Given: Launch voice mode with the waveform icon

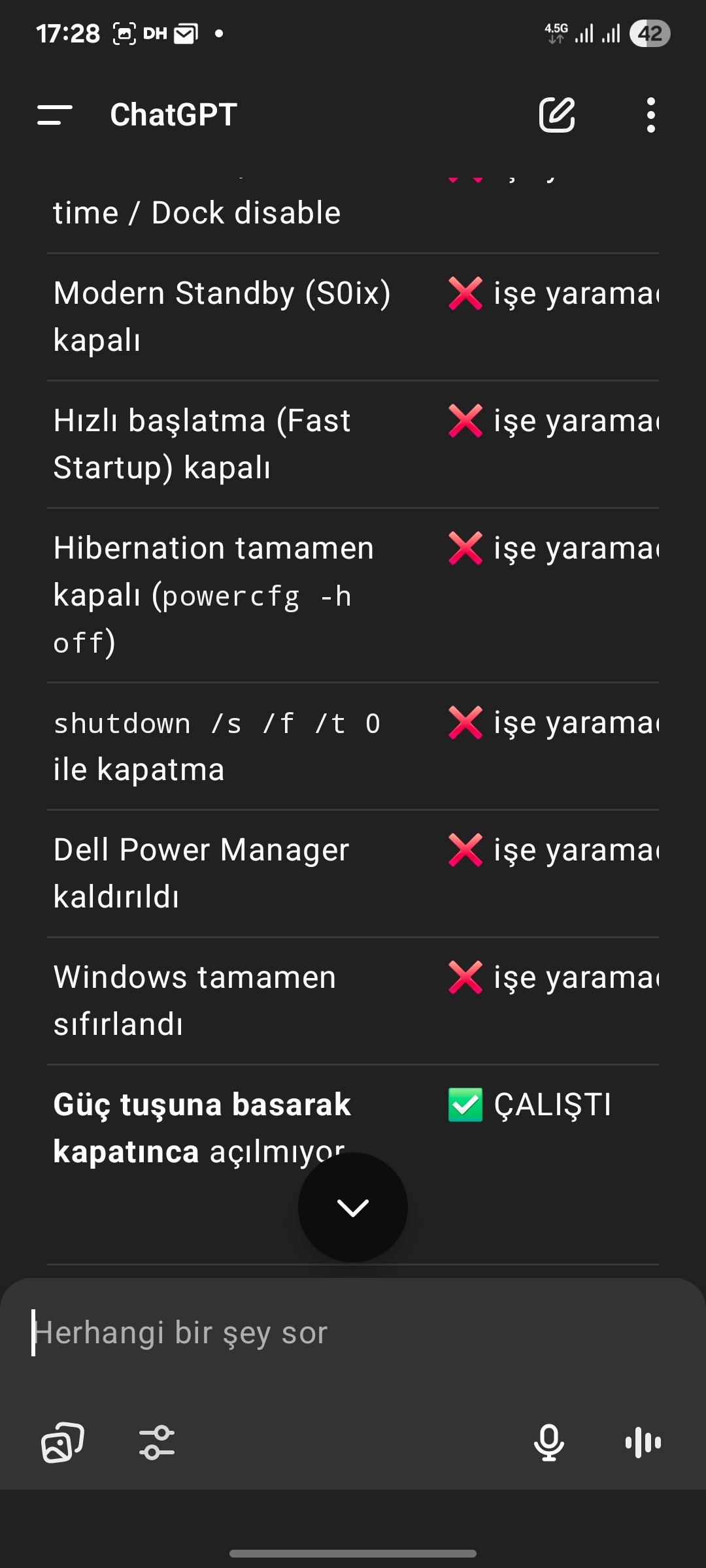Looking at the screenshot, I should coord(643,1443).
